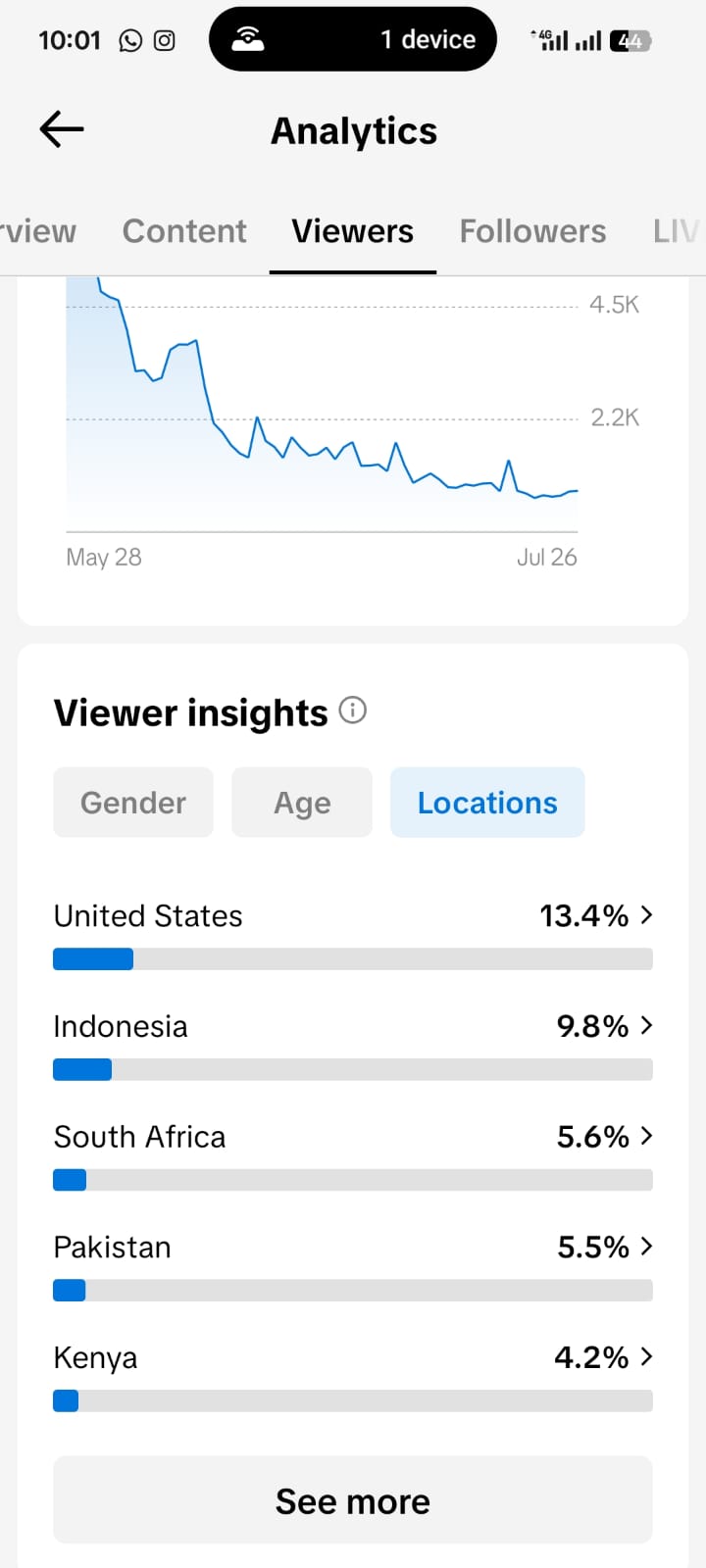This screenshot has height=1568, width=706.
Task: Show viewer insights by Gender
Action: click(x=133, y=803)
